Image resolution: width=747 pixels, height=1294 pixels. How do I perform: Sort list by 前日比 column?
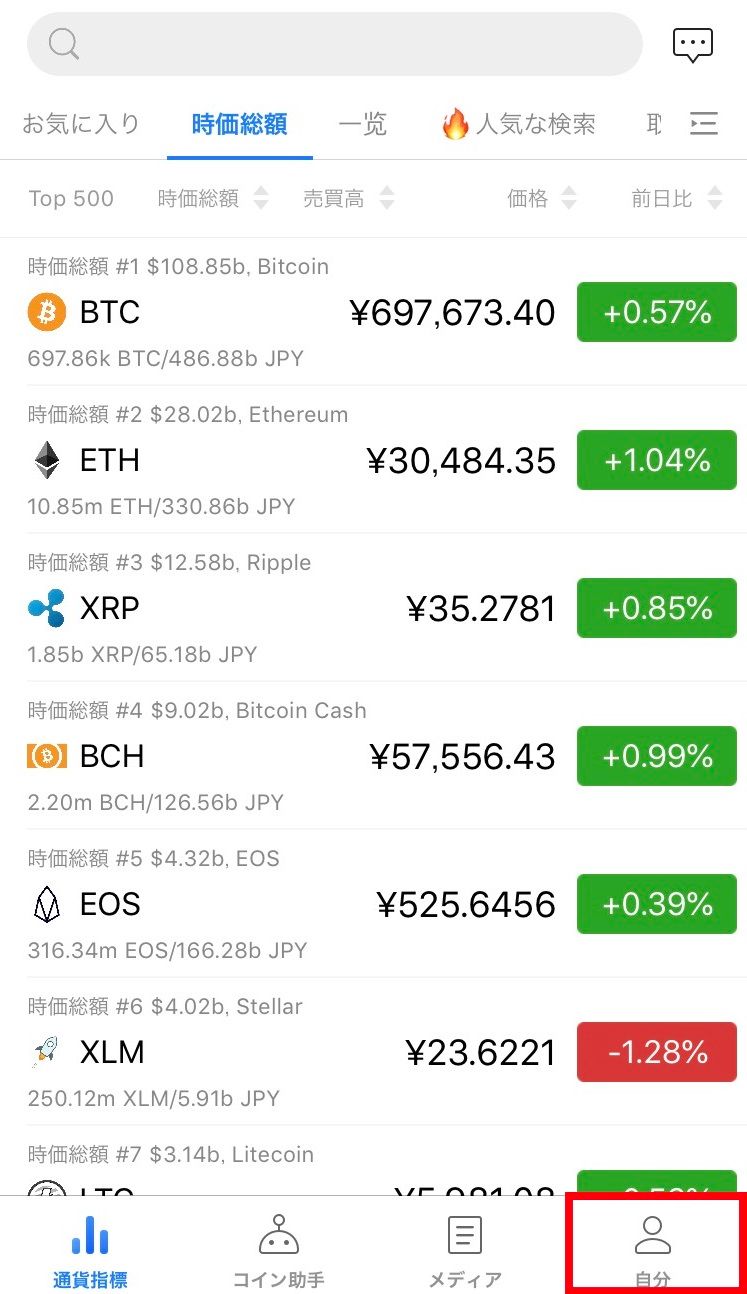pos(676,198)
